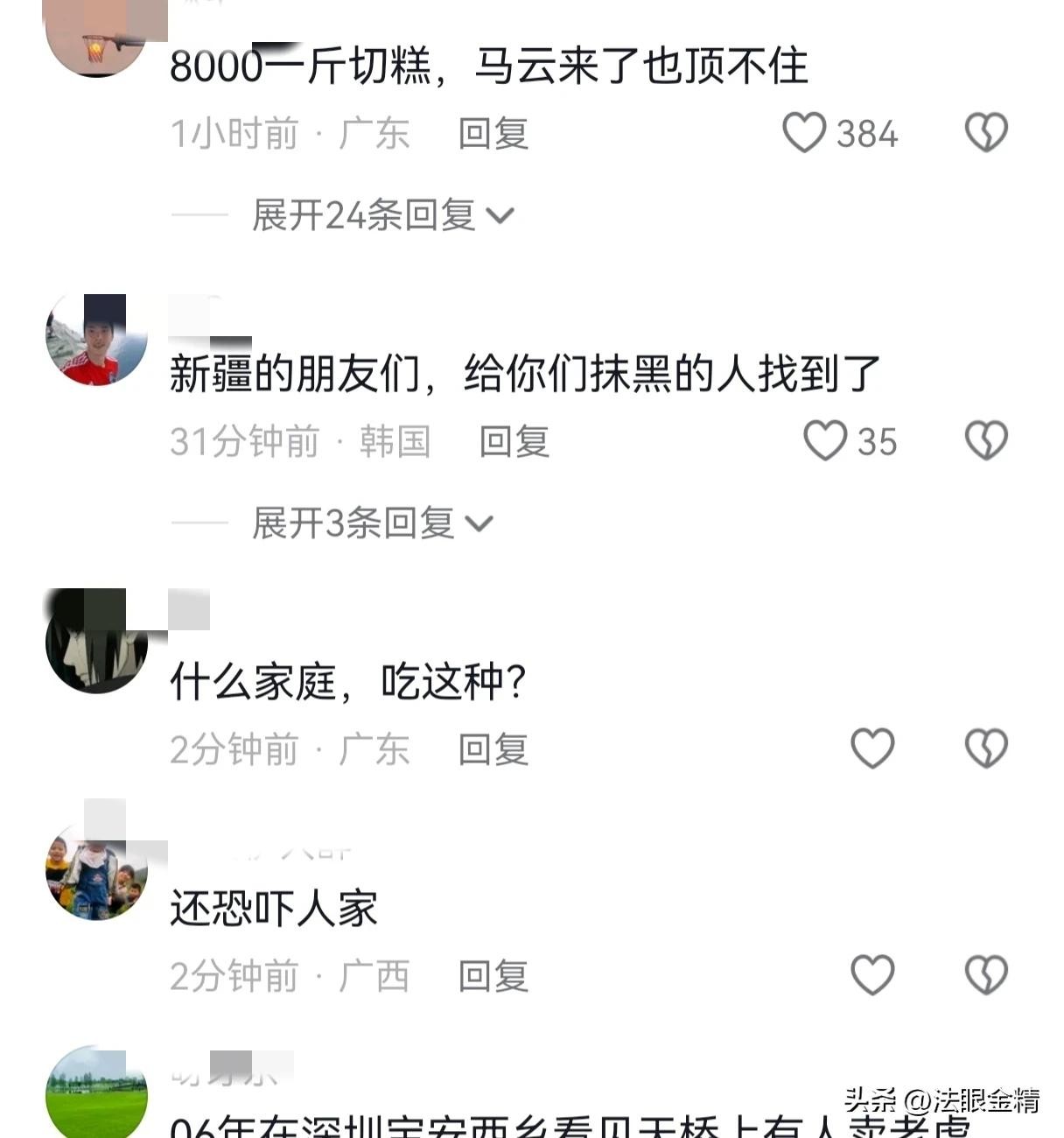Like the 还恐吓人家 comment
The image size is (1064, 1138).
pos(872,975)
